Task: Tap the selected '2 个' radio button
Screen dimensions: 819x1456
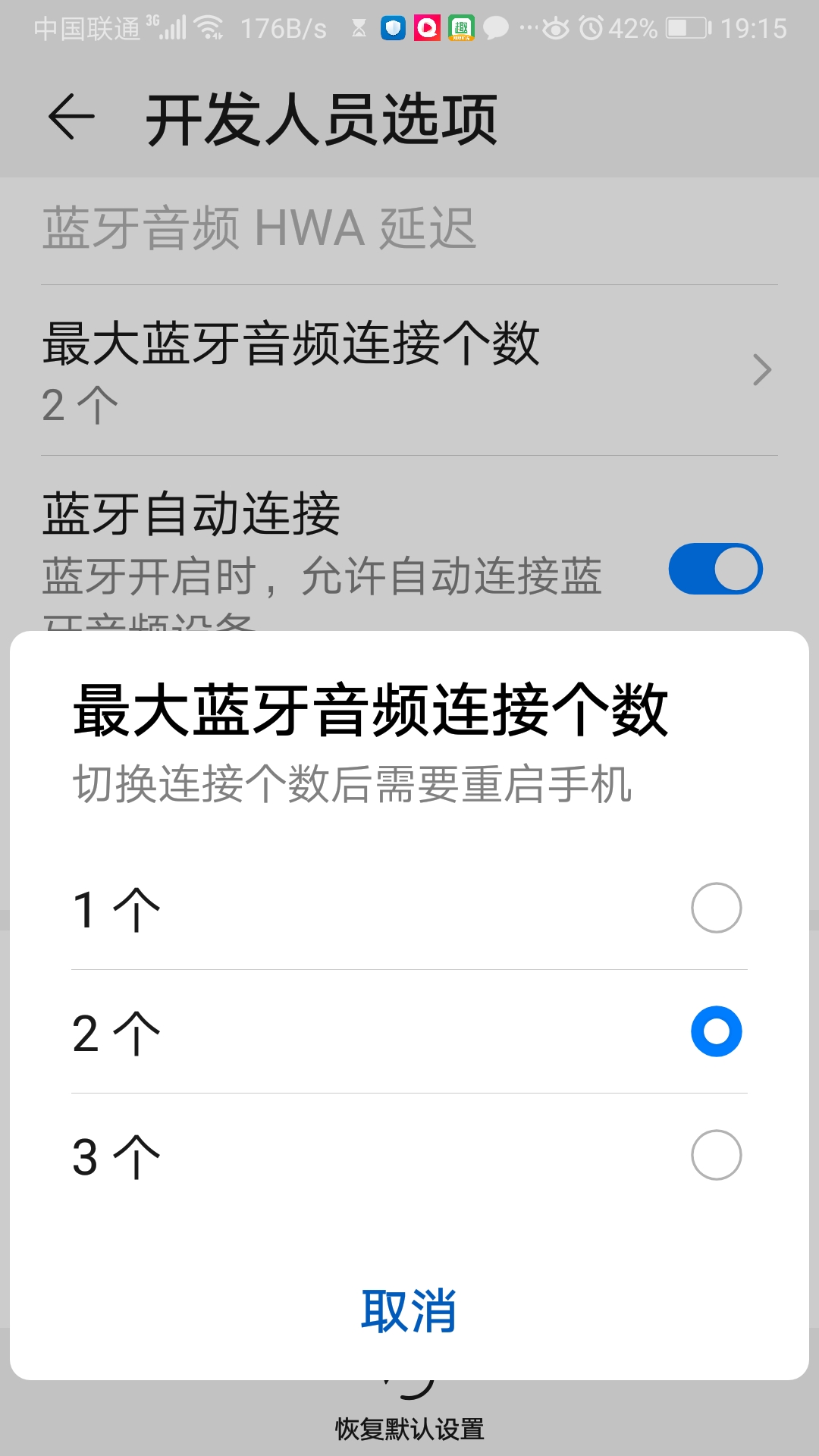Action: (715, 1030)
